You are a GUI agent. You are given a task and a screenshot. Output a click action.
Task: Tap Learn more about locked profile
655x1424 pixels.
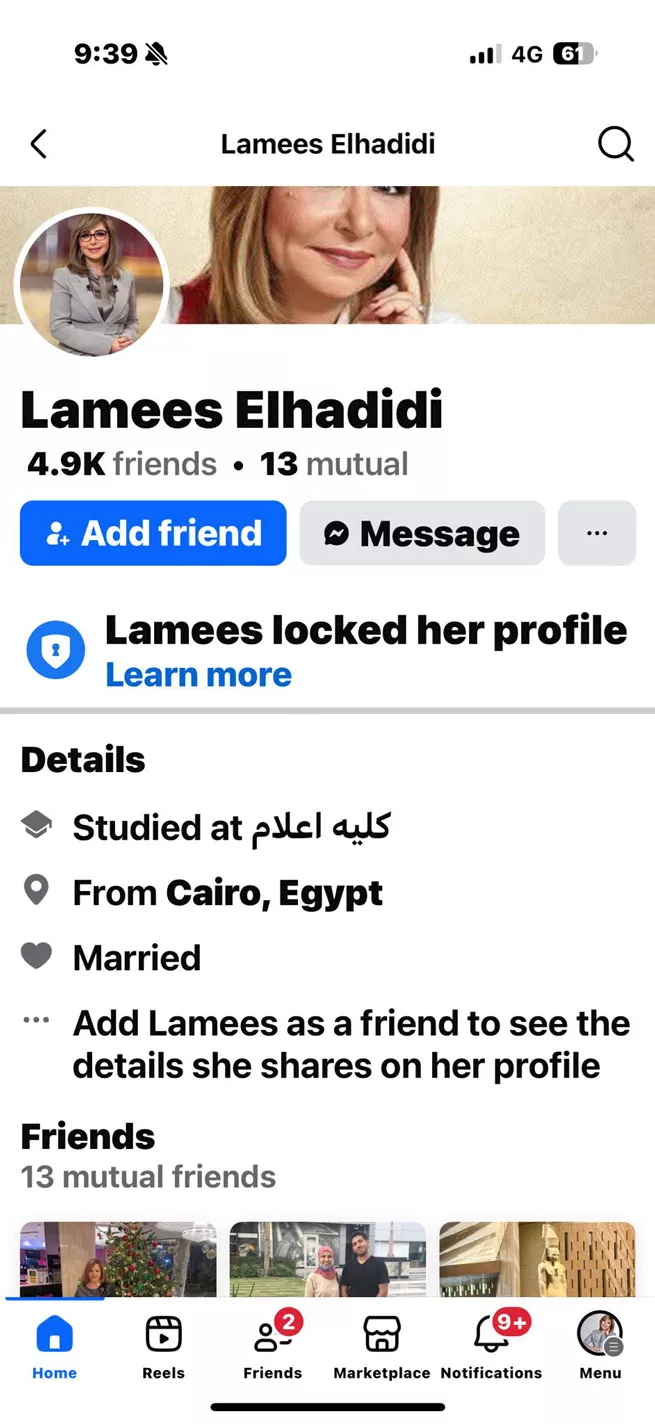[198, 675]
